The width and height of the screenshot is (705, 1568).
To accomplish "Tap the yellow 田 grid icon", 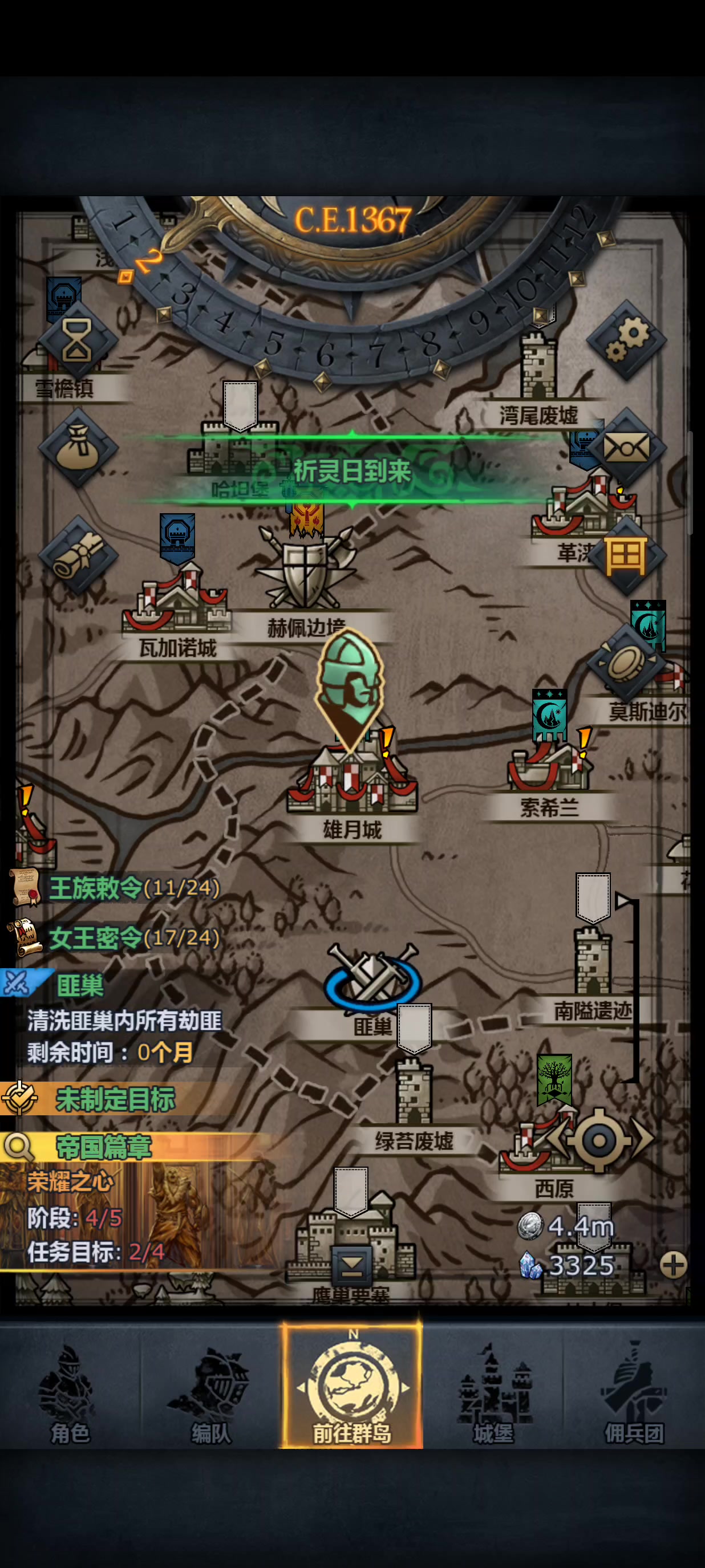I will 626,556.
